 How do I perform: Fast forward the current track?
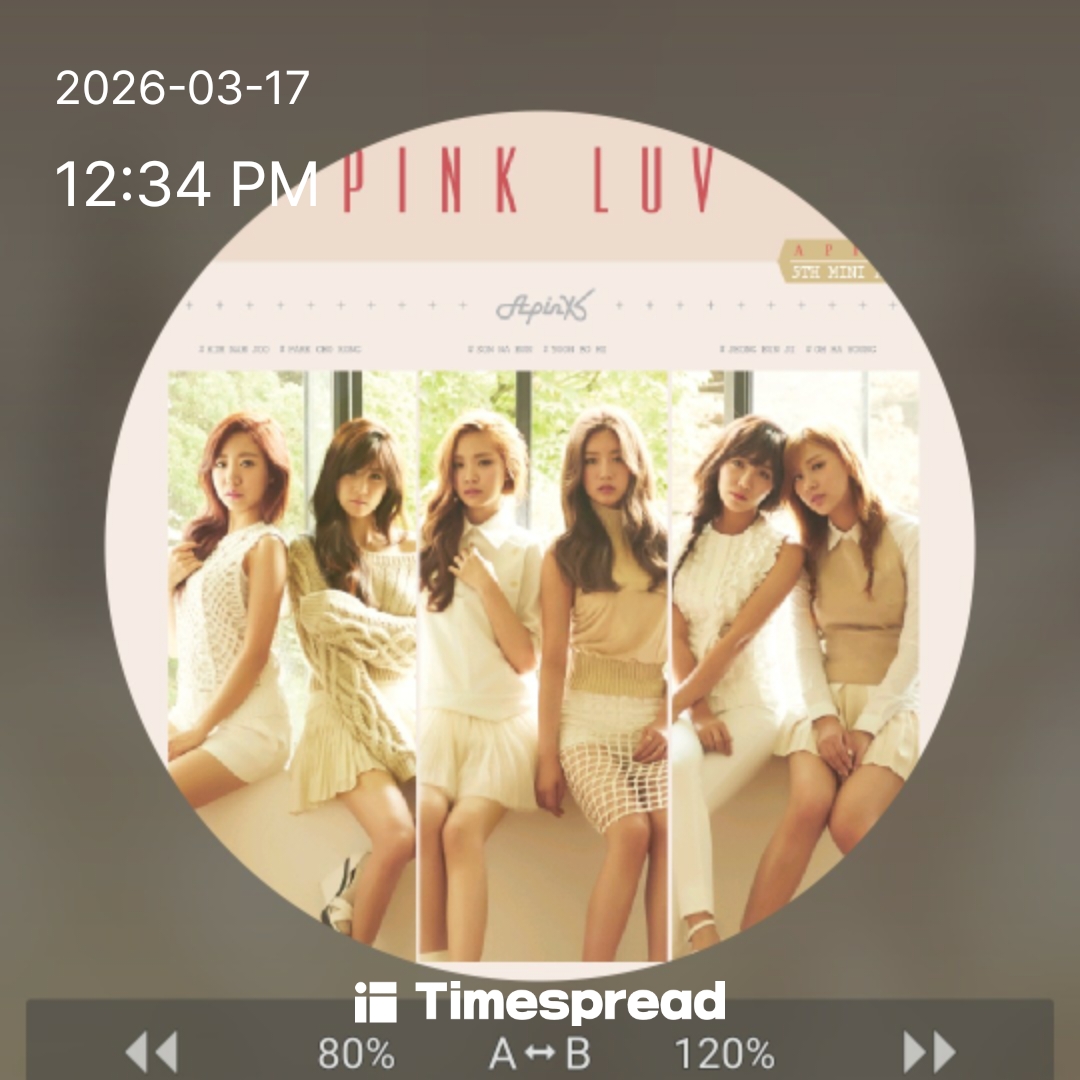point(929,1053)
